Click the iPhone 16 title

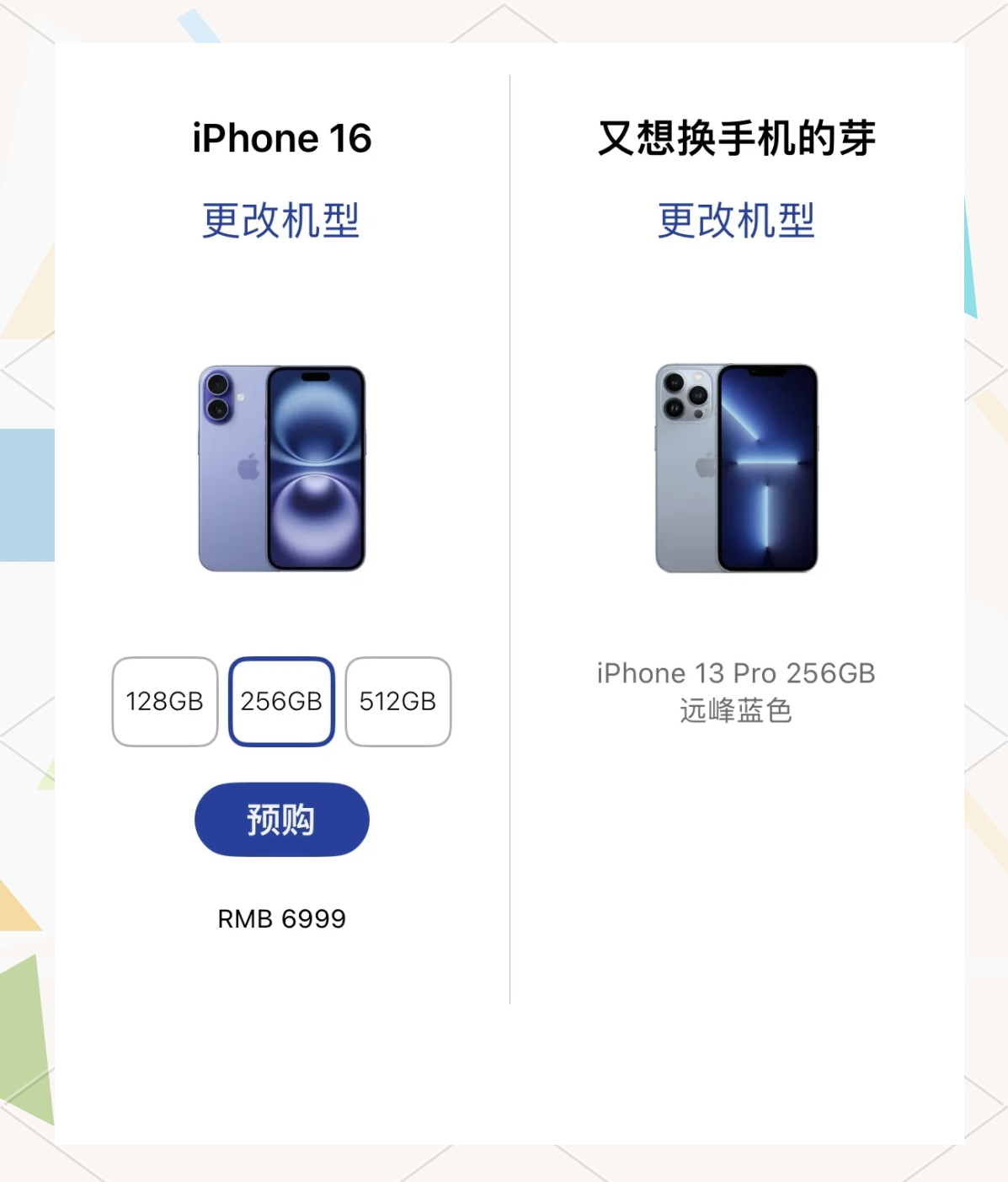(x=280, y=137)
